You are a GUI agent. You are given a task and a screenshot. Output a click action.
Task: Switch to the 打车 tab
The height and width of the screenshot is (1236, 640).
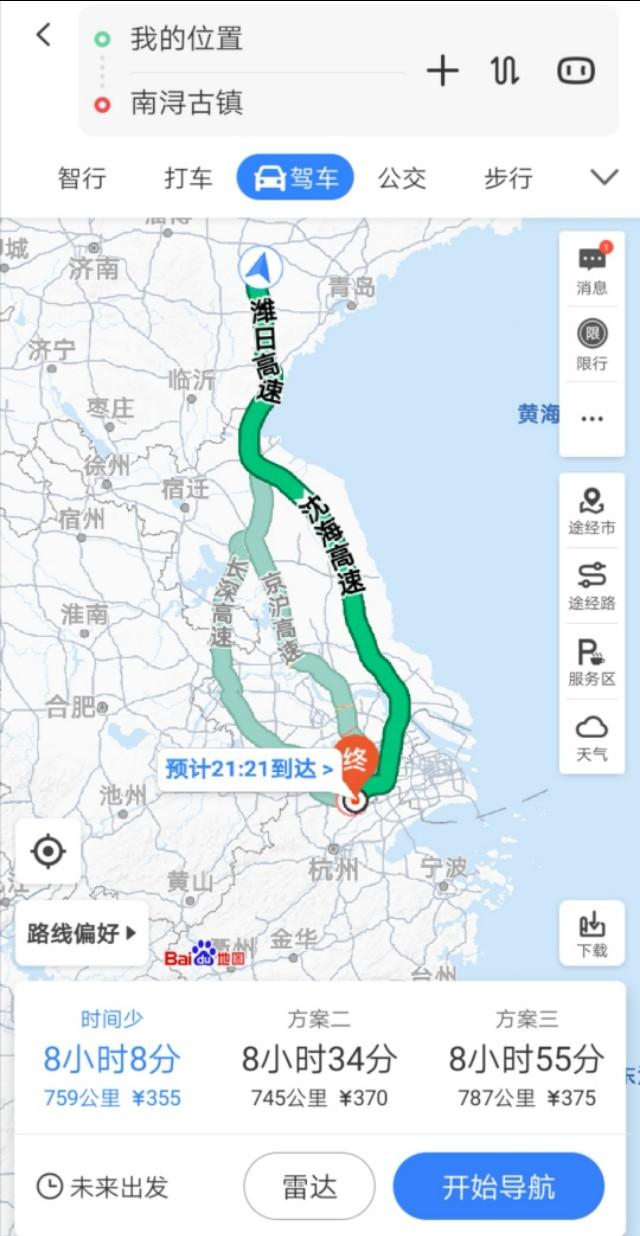pyautogui.click(x=188, y=178)
